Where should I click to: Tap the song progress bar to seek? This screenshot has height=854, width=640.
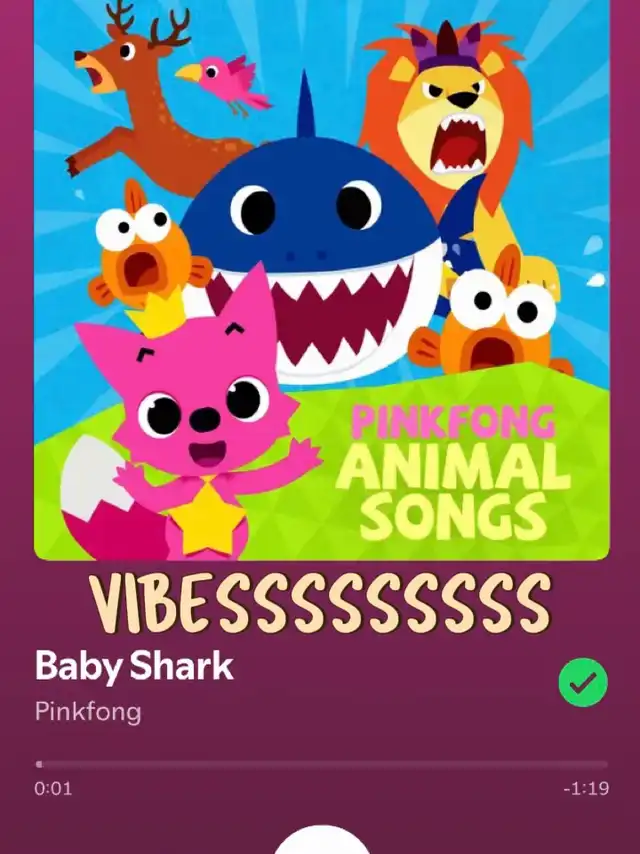coord(321,764)
